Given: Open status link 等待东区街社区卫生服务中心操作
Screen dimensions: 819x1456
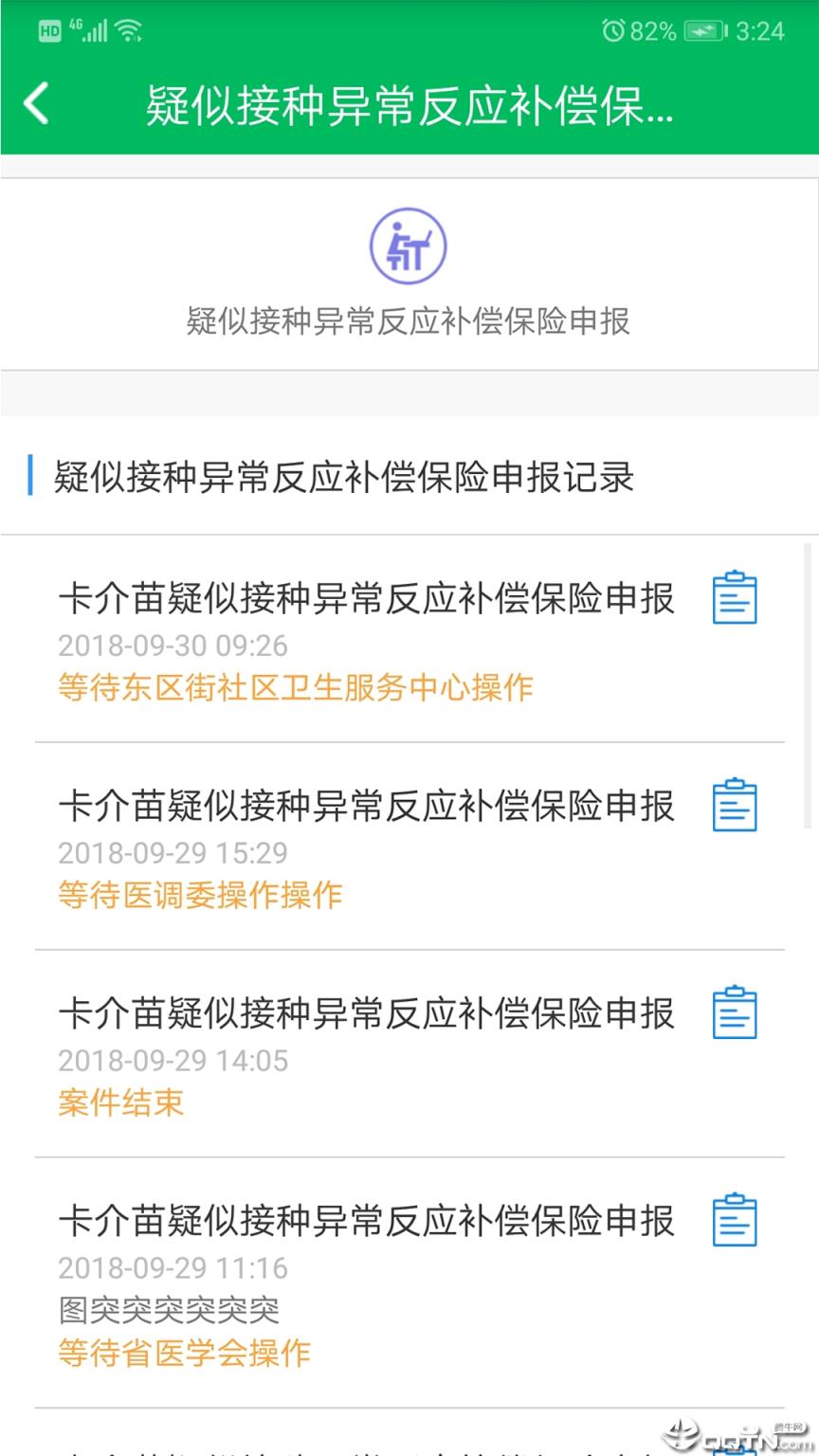Looking at the screenshot, I should point(294,688).
